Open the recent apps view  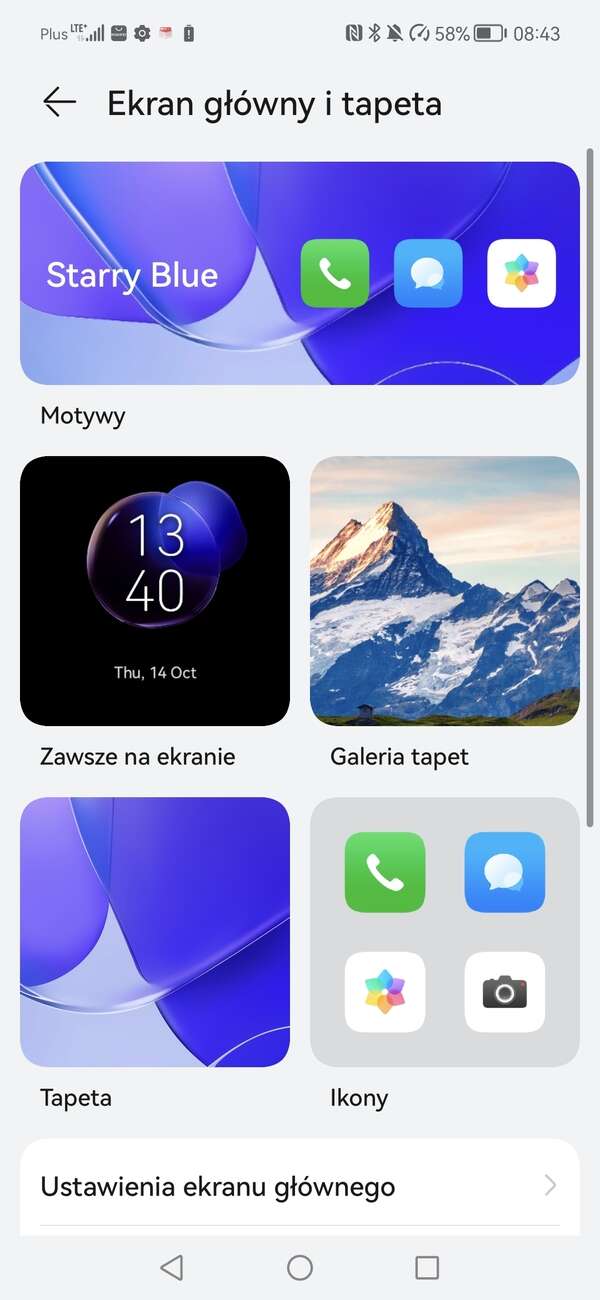(x=427, y=1268)
